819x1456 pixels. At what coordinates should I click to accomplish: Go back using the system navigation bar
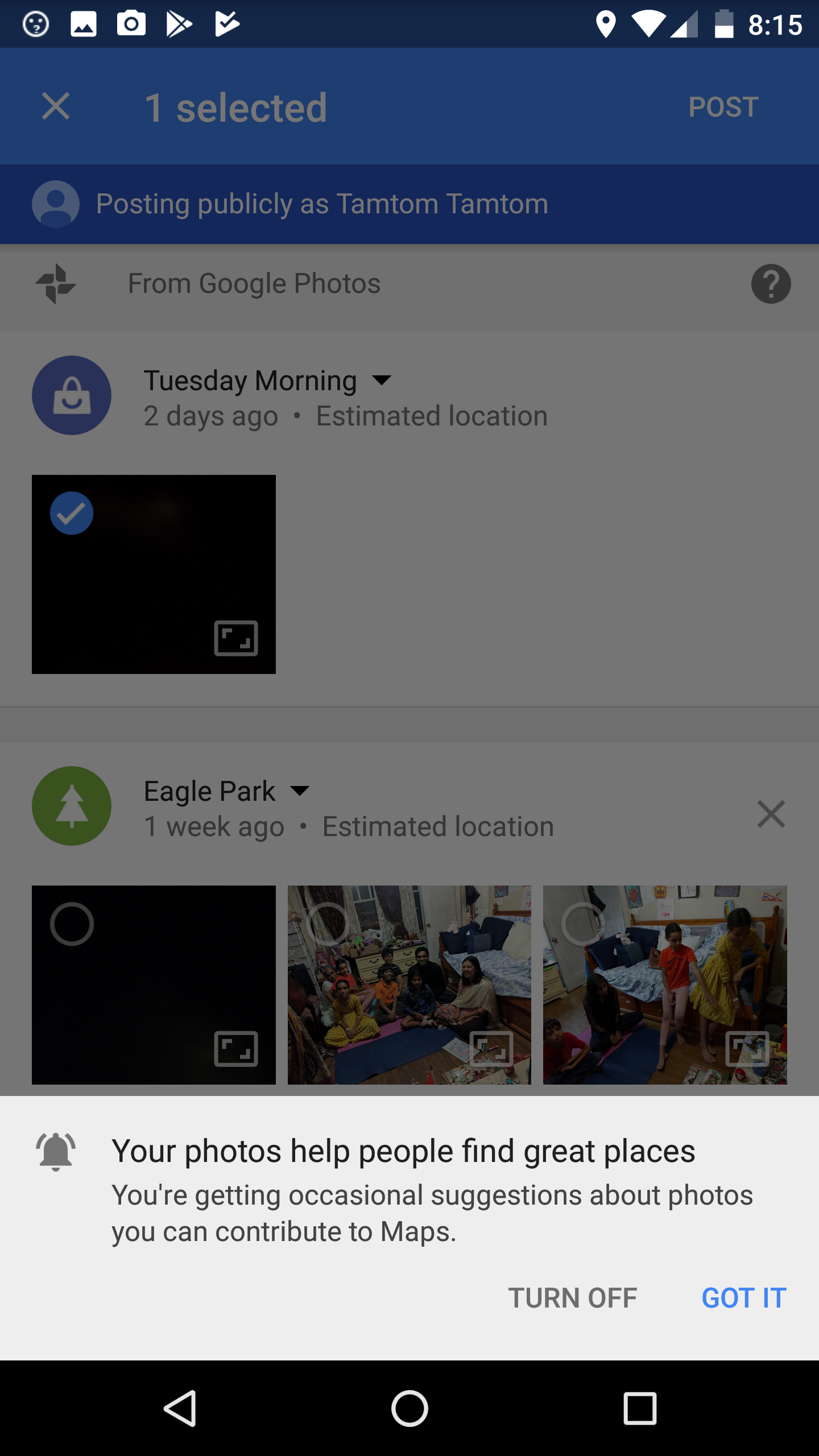pyautogui.click(x=180, y=1408)
